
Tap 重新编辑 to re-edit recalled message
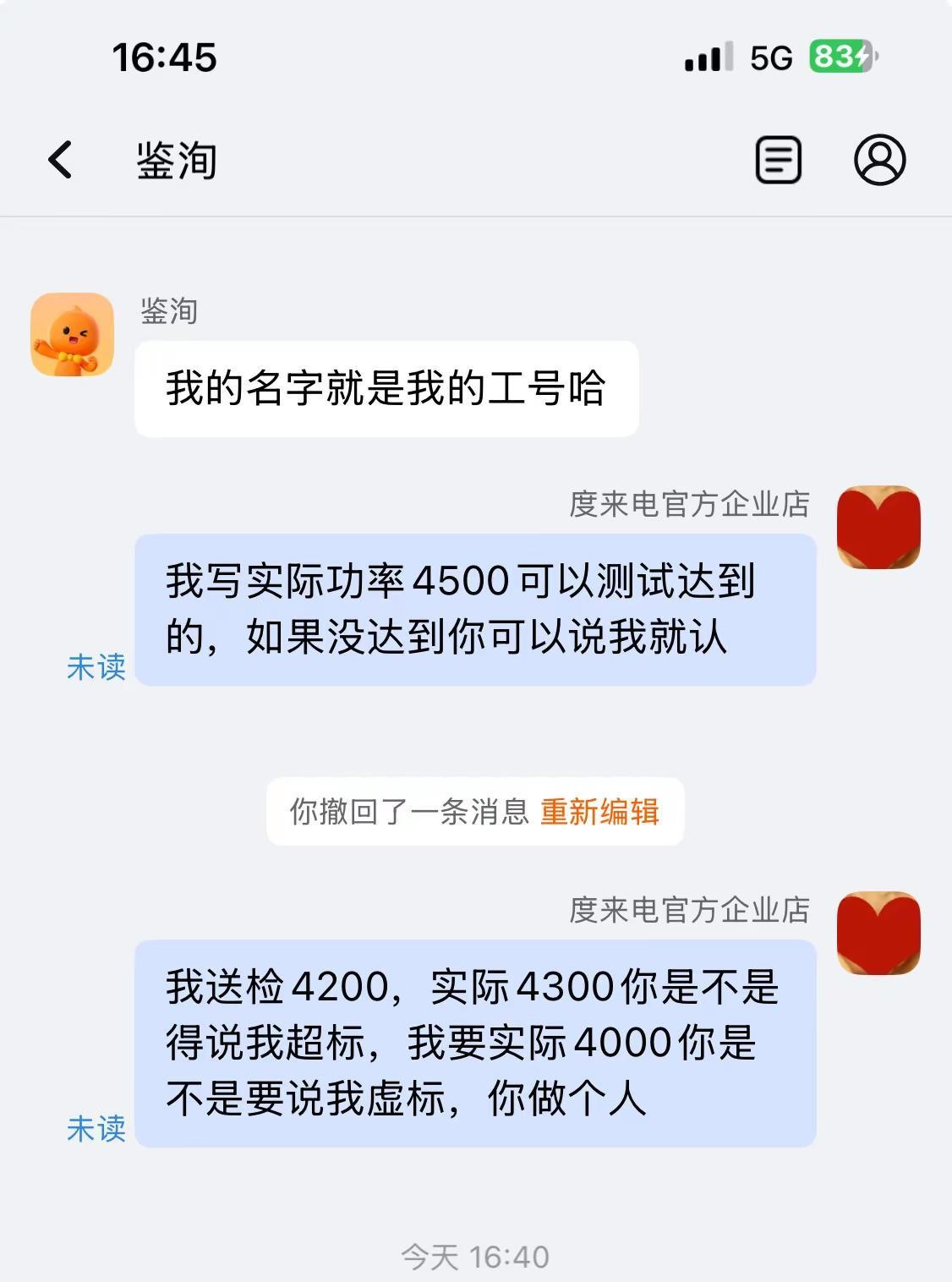pyautogui.click(x=599, y=812)
